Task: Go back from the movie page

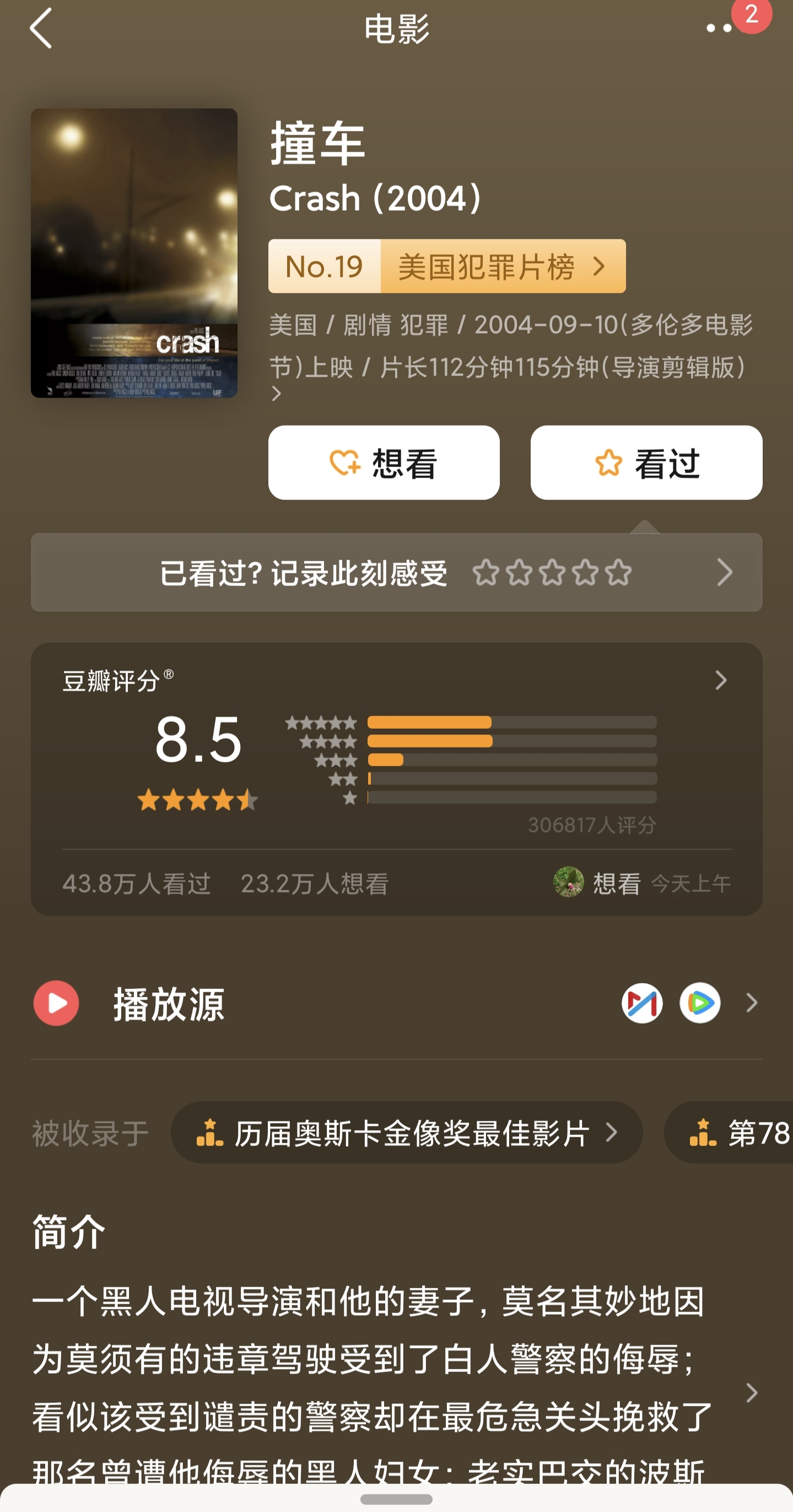Action: coord(41,28)
